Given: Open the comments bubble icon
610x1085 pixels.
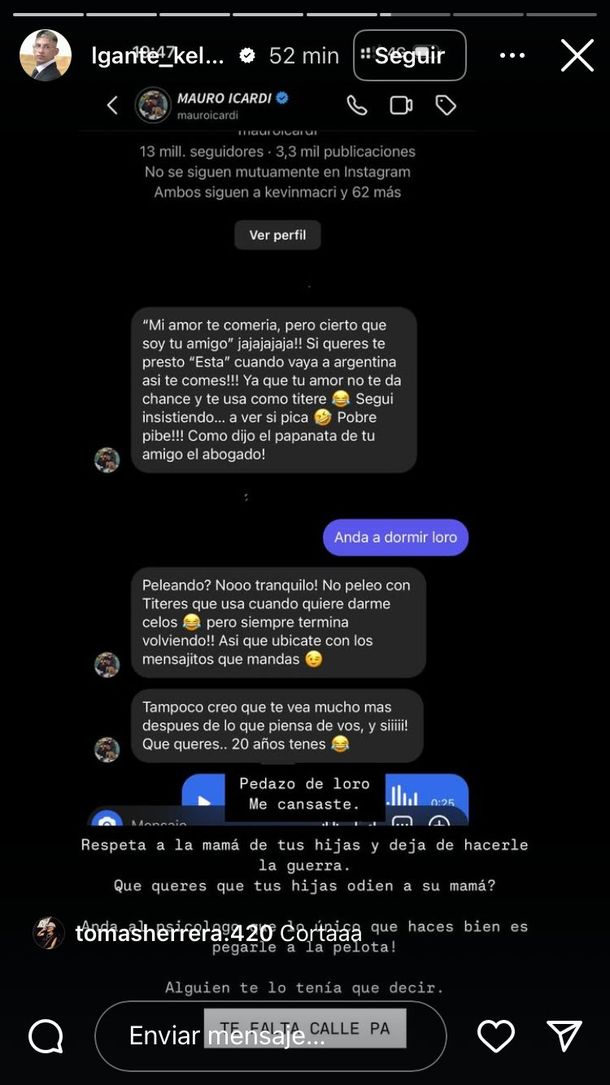Looking at the screenshot, I should pos(46,1036).
